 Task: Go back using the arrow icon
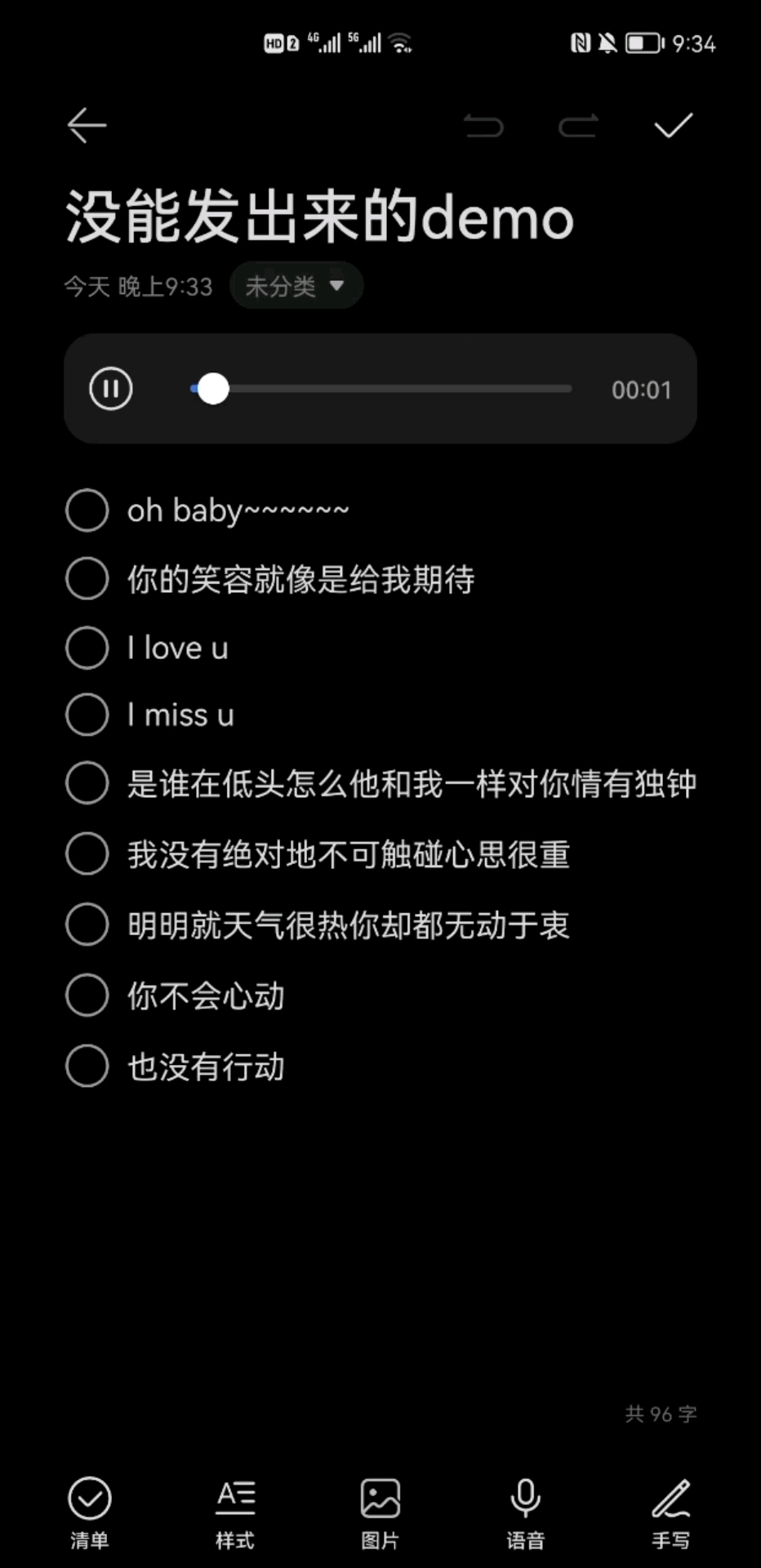[87, 126]
